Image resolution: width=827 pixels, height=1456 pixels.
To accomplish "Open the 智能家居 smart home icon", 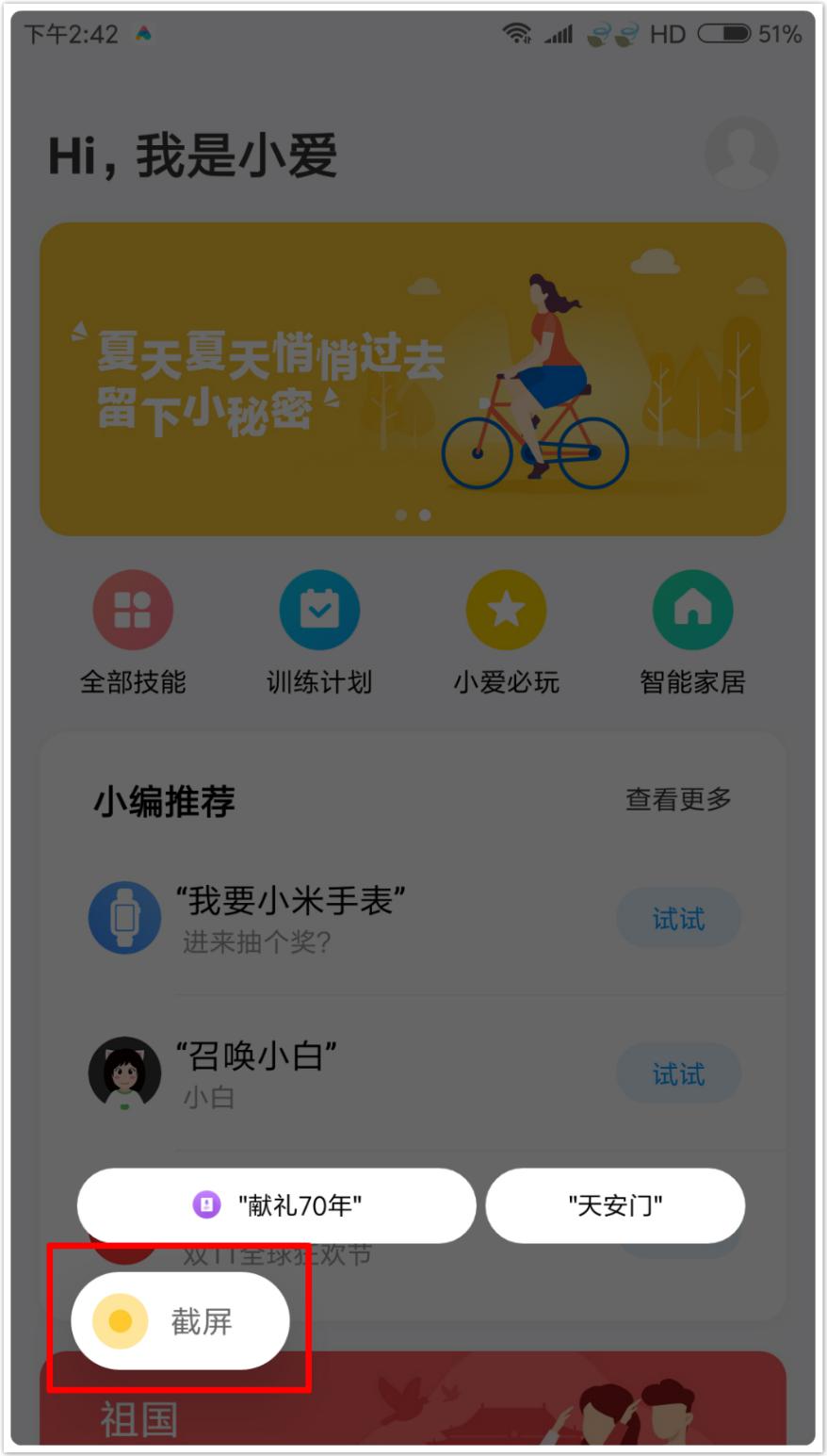I will 692,610.
